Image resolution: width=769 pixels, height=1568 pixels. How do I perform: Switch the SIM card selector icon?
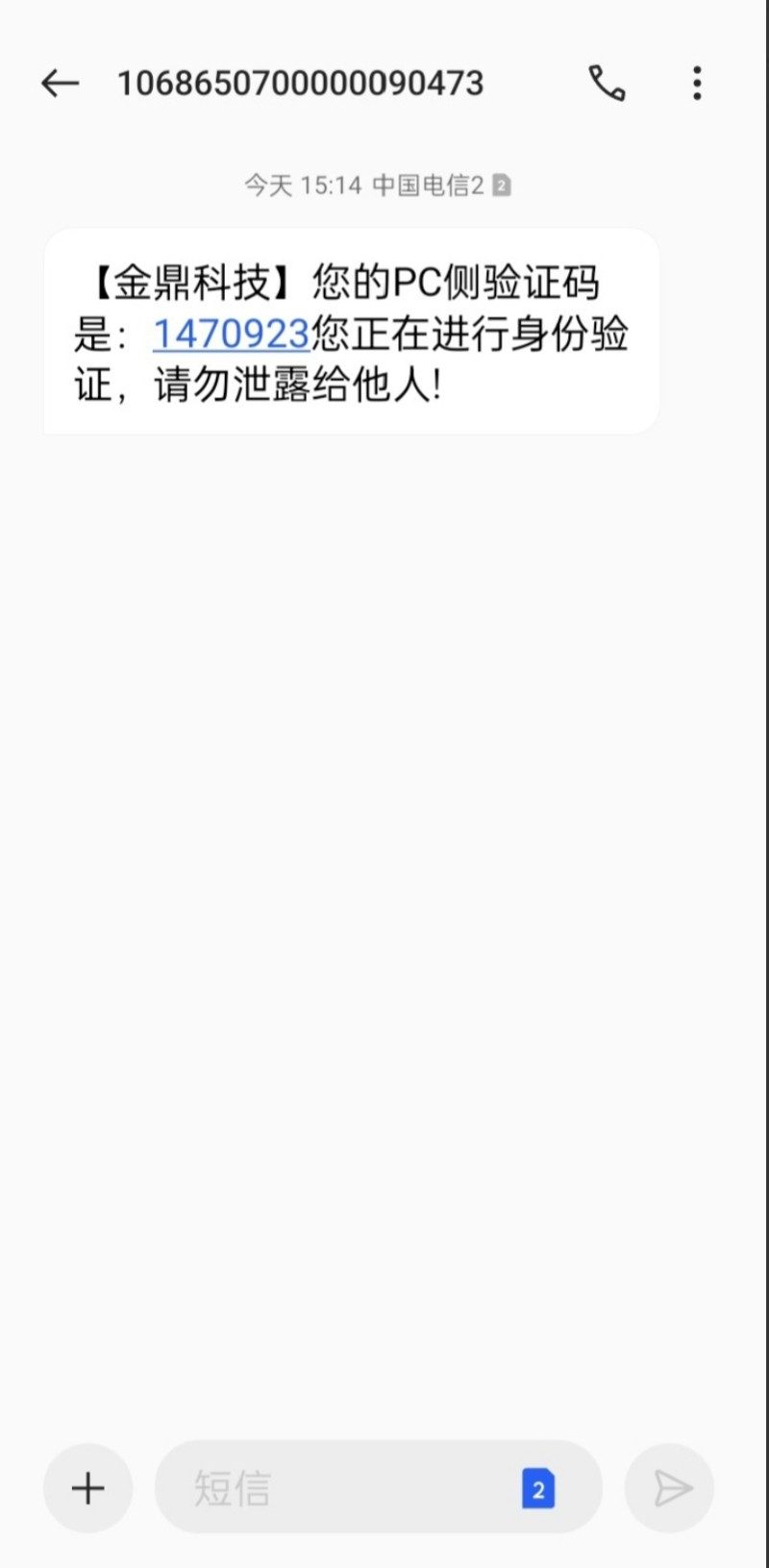[x=538, y=1488]
